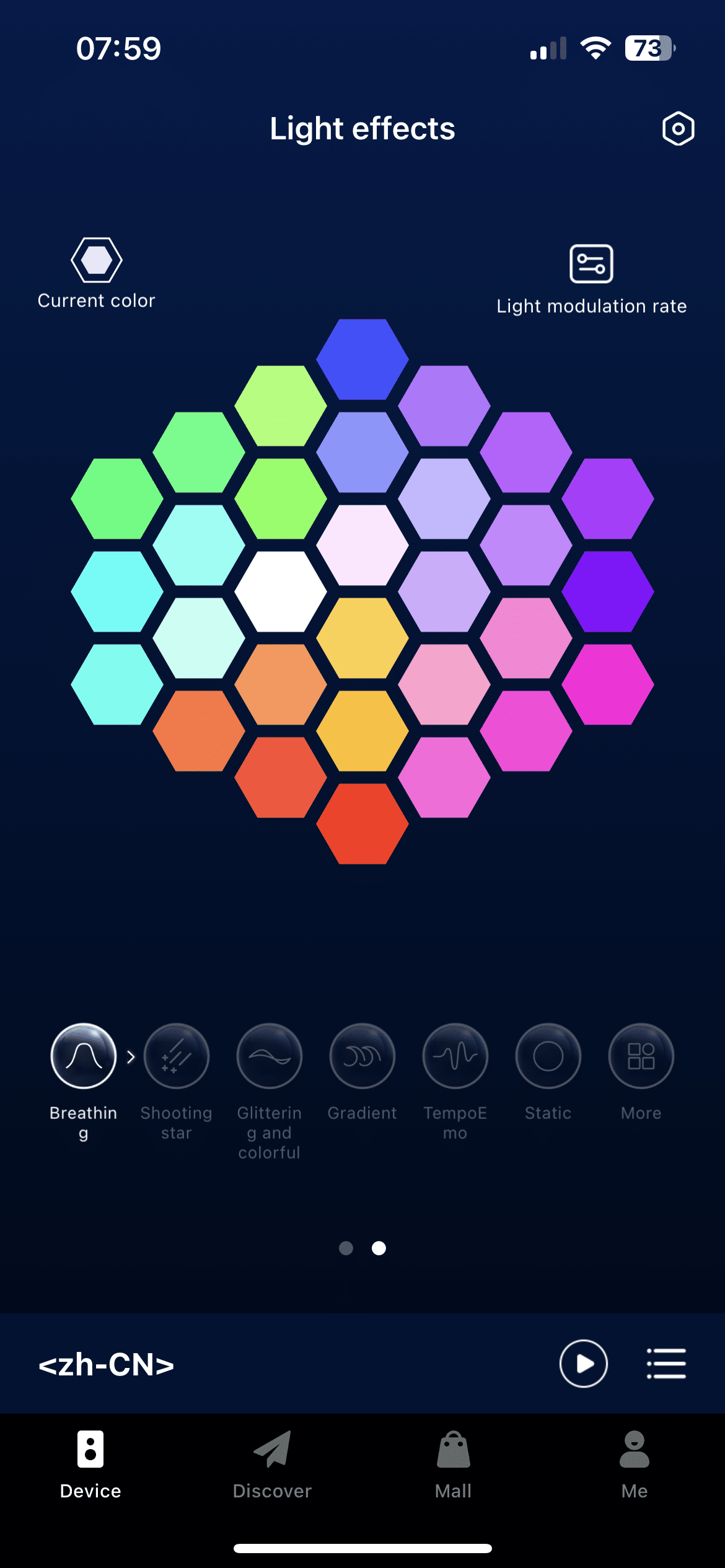
Task: Choose Glittering and colorful effect
Action: [x=270, y=1056]
